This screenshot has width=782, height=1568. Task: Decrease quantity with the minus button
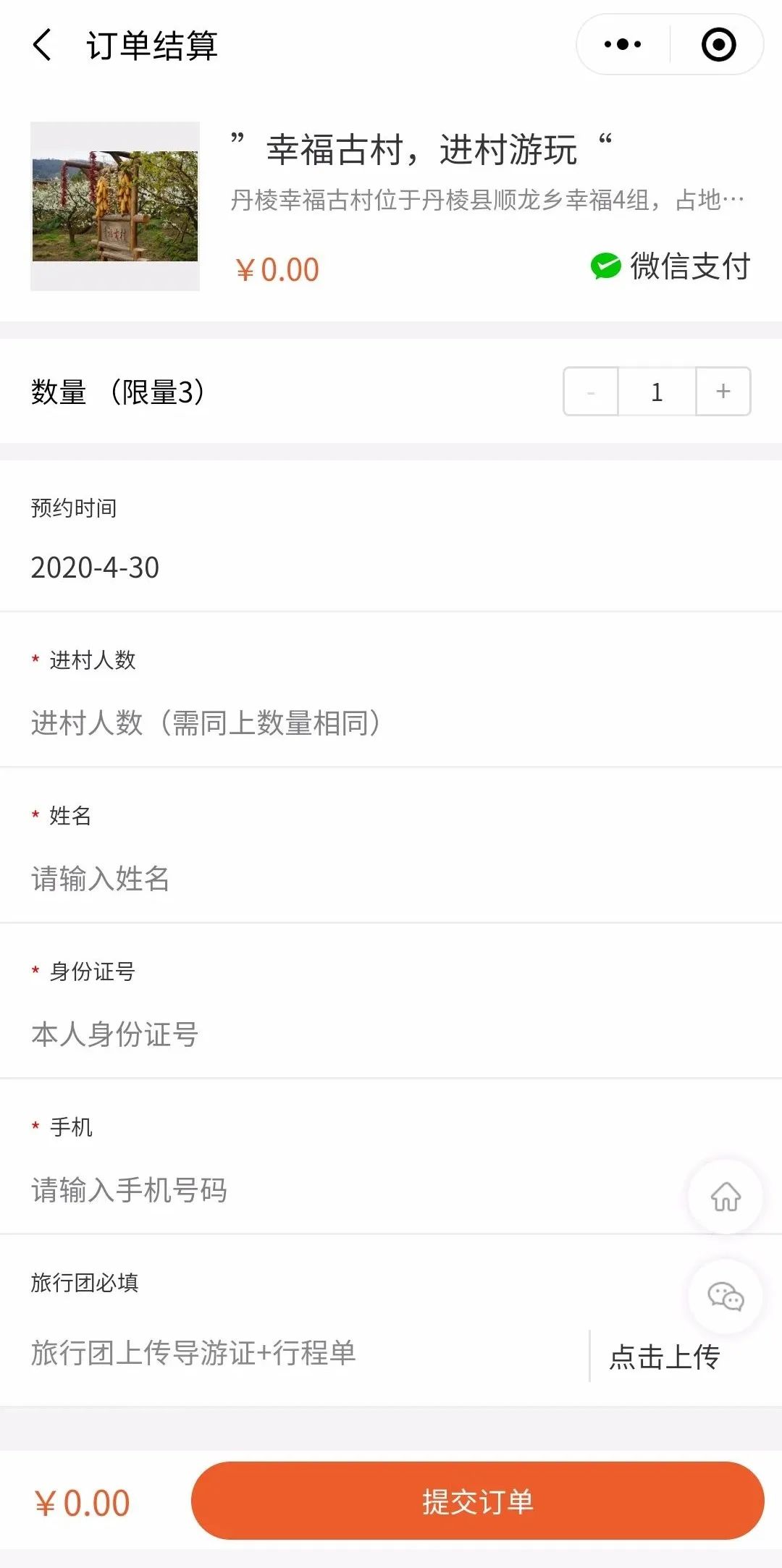[591, 392]
